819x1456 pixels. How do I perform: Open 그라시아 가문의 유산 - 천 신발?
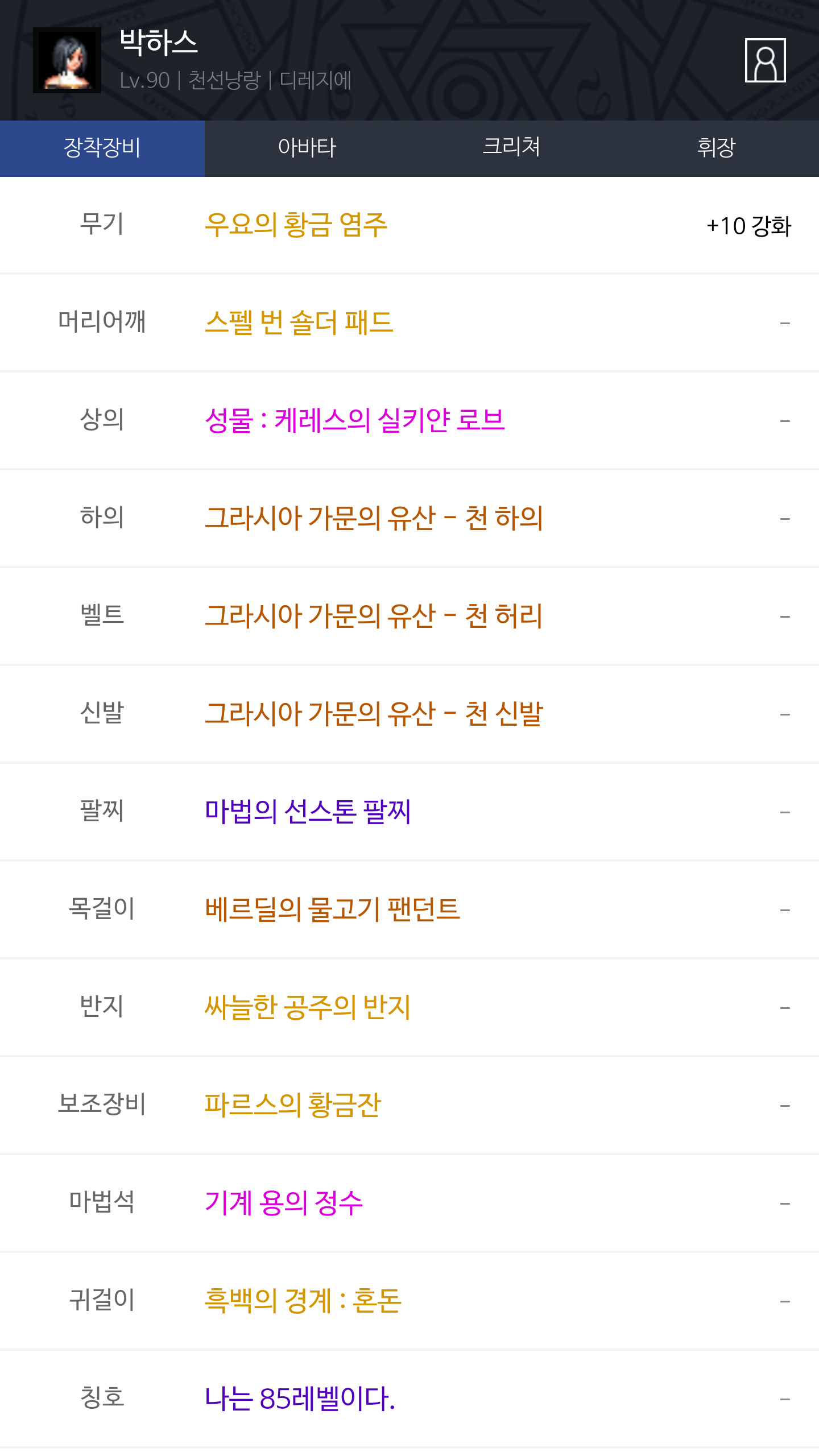374,714
